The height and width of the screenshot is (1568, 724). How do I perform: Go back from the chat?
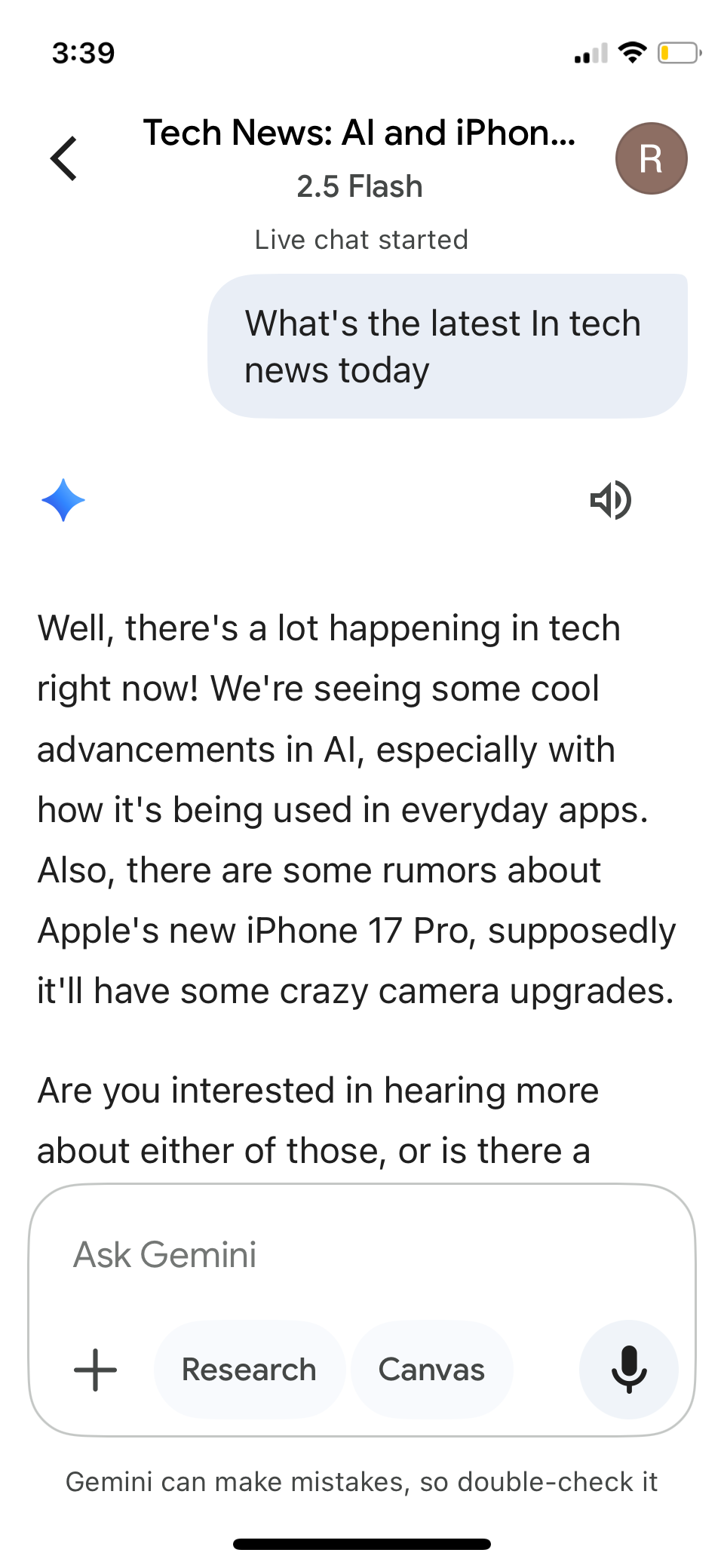pyautogui.click(x=64, y=158)
